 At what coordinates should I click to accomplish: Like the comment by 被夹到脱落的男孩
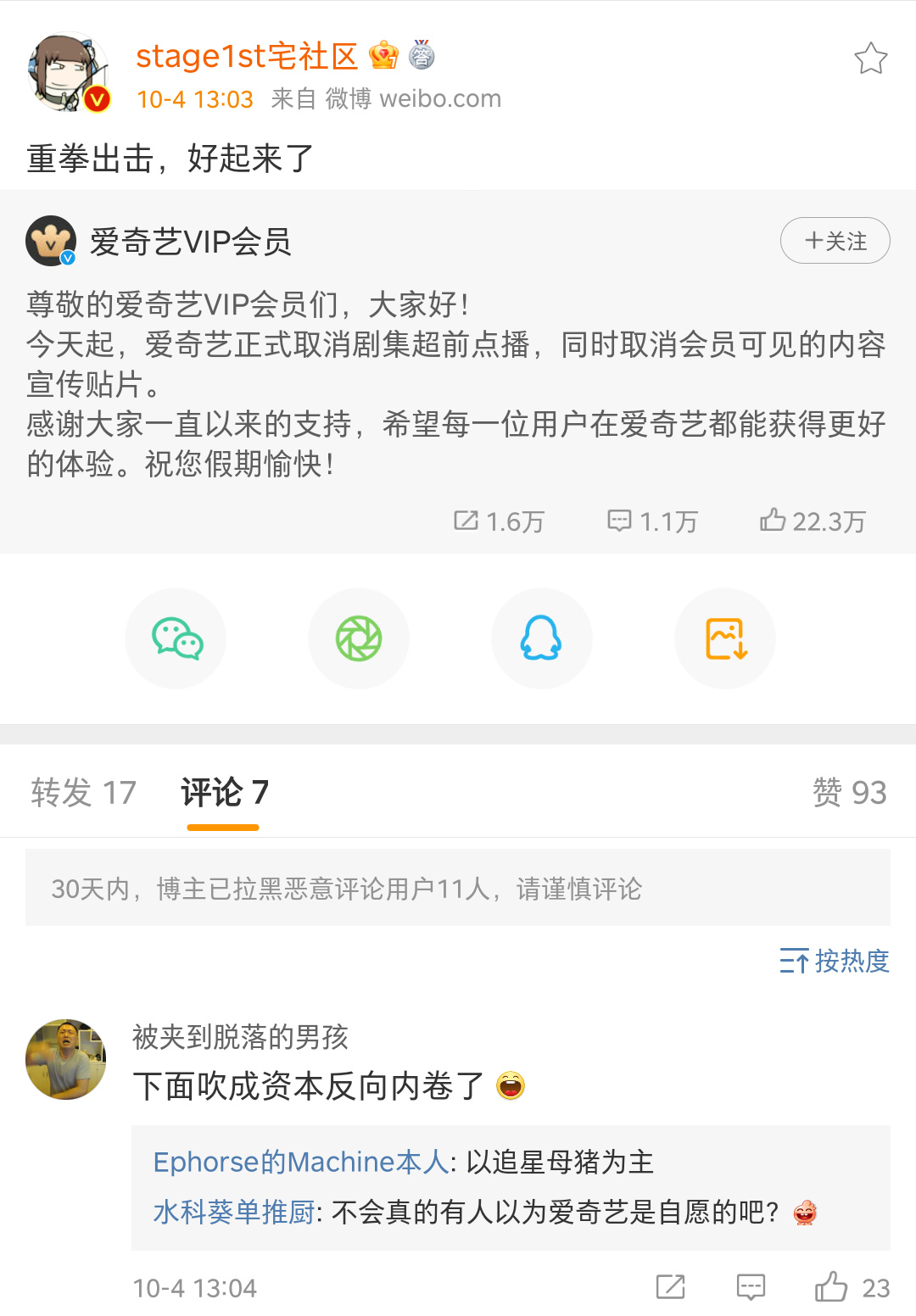[832, 1287]
